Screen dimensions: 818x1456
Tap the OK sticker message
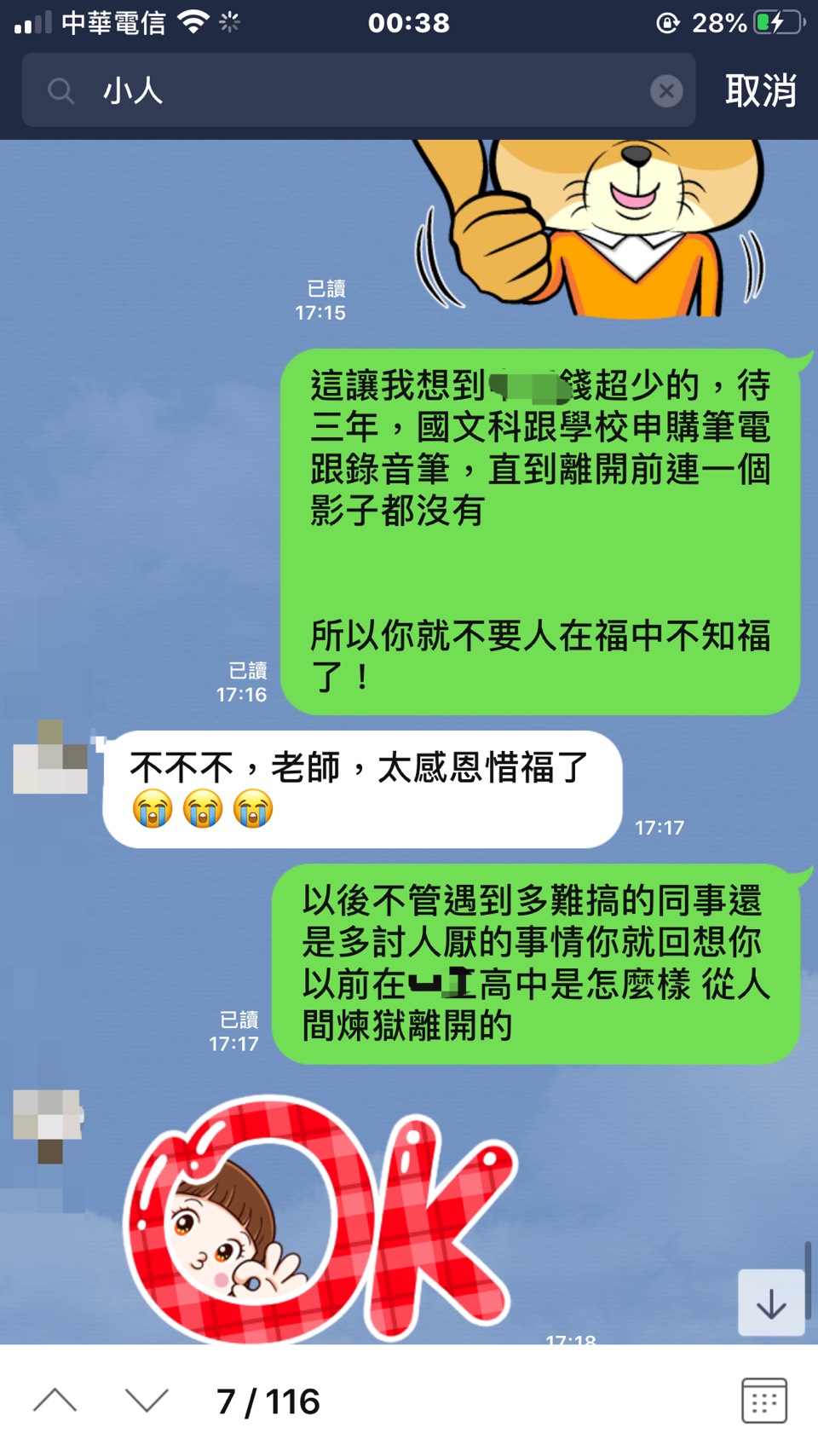[x=320, y=1219]
